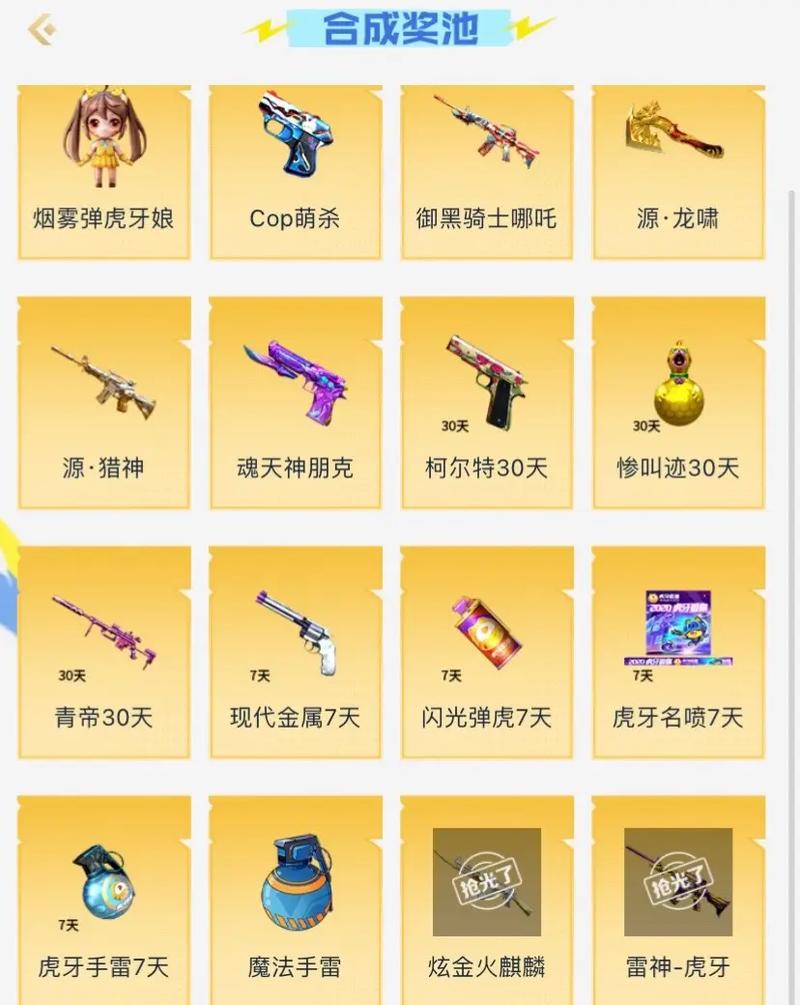Viewport: 800px width, 1005px height.
Task: Open the 源·龙啸 prize card
Action: [x=678, y=170]
